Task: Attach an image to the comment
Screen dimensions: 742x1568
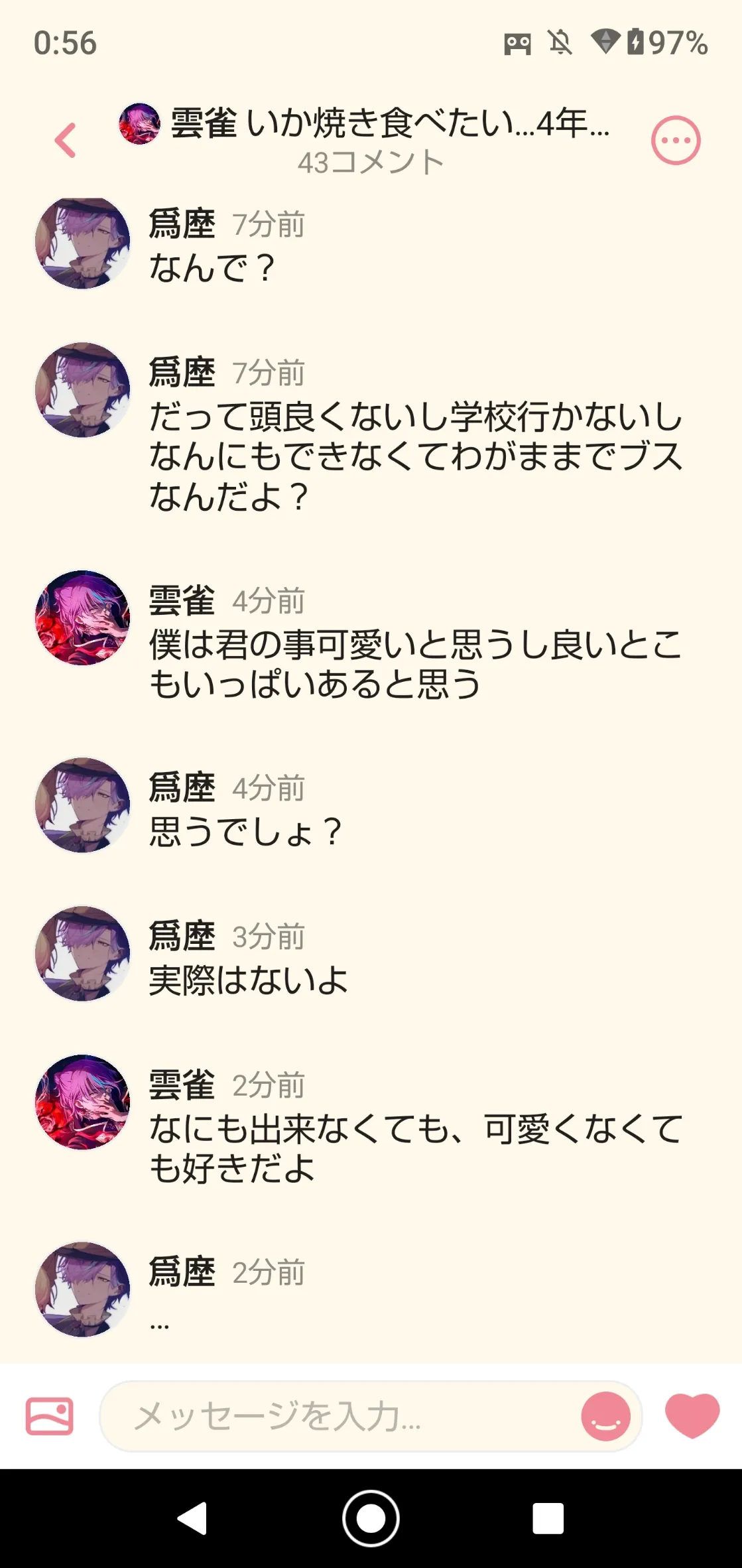Action: click(49, 1416)
